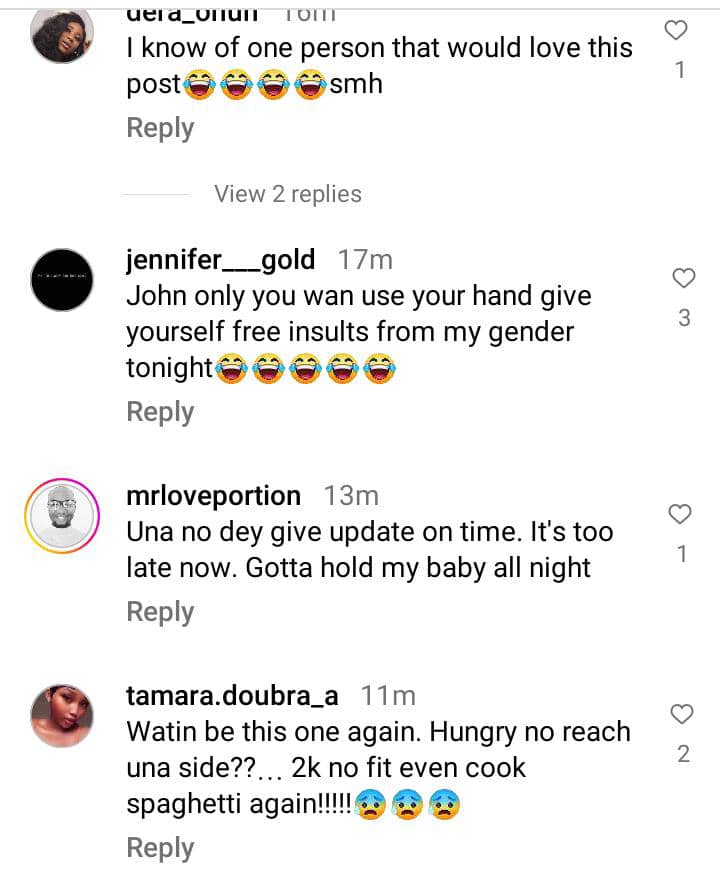
Task: Reply to tamara.doubra_a's comment
Action: pos(160,848)
